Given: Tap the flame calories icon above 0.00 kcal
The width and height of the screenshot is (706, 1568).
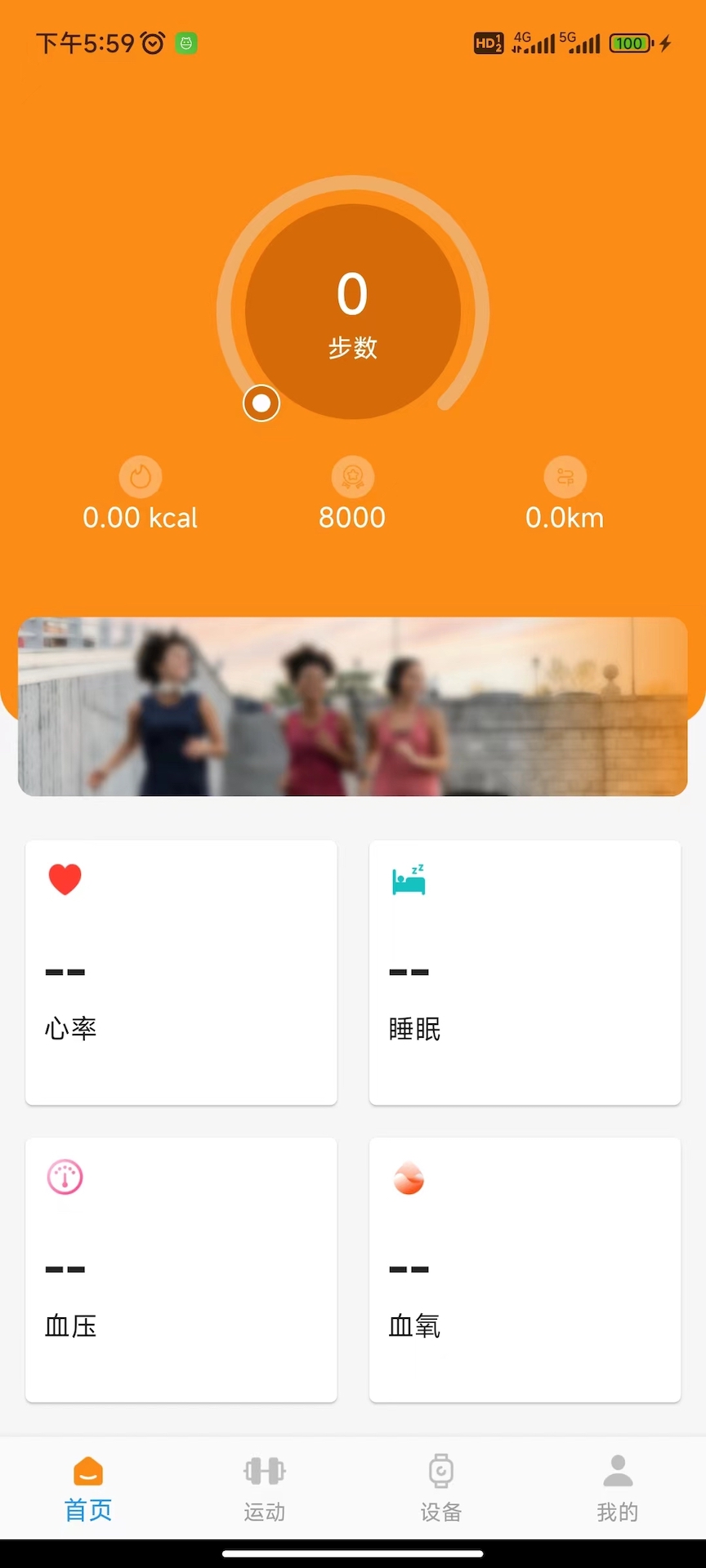Looking at the screenshot, I should pyautogui.click(x=140, y=476).
